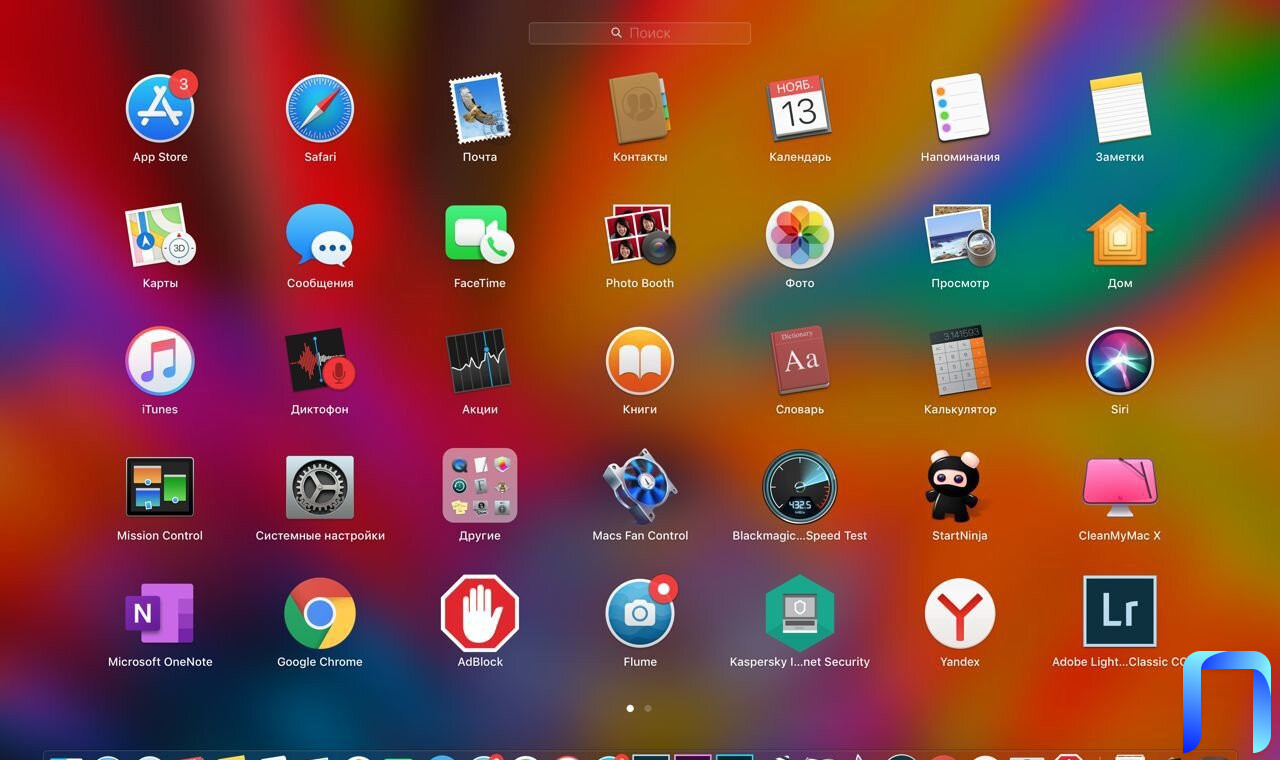Launch Safari browser
1280x760 pixels.
[x=320, y=109]
